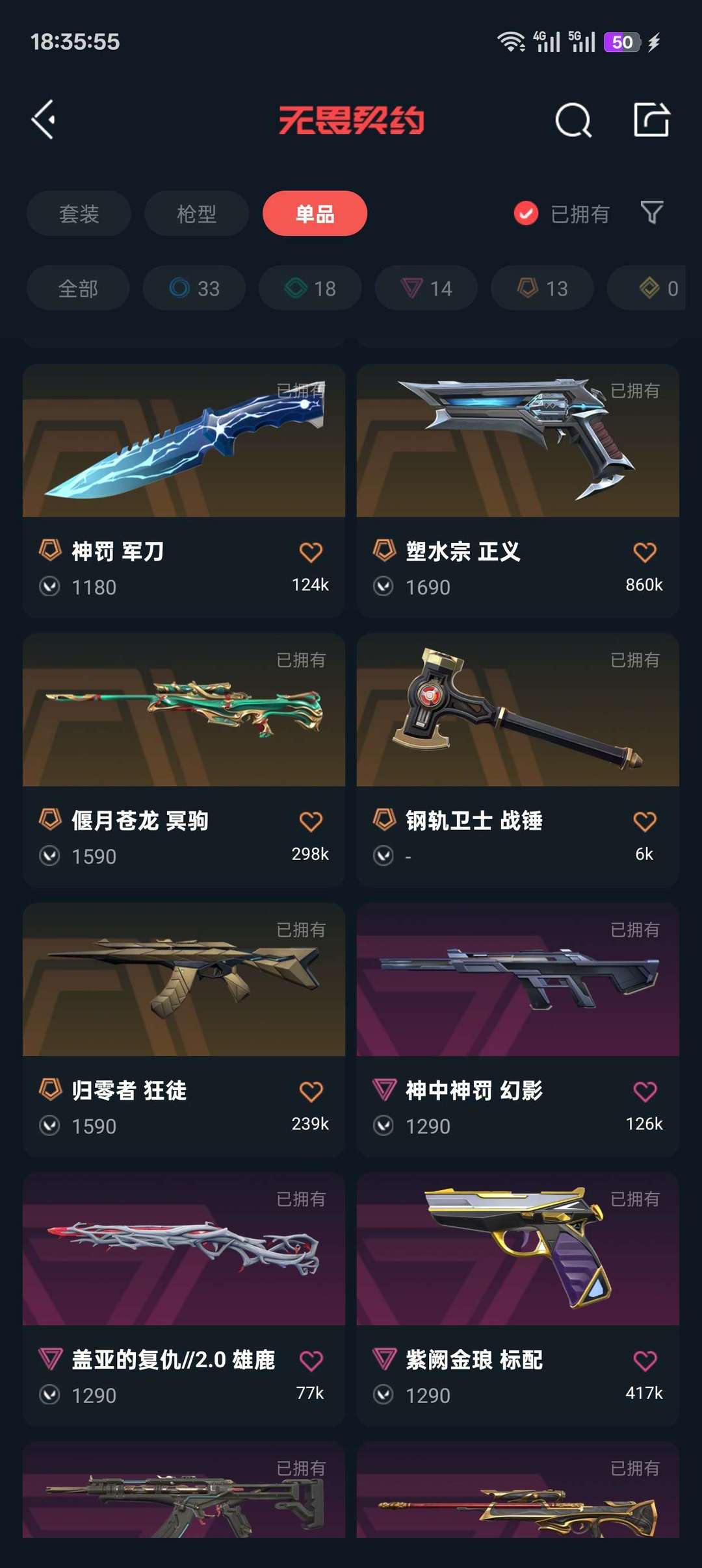Viewport: 702px width, 1568px height.
Task: Uncheck the 已拥有 filter checkbox
Action: coord(526,213)
